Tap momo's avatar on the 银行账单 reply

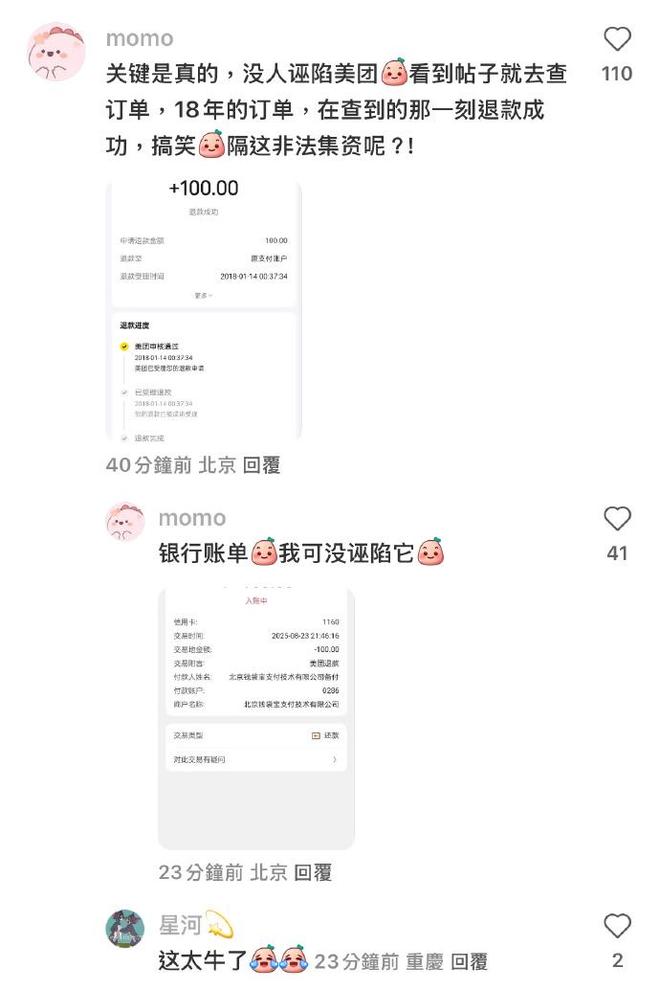pos(125,521)
